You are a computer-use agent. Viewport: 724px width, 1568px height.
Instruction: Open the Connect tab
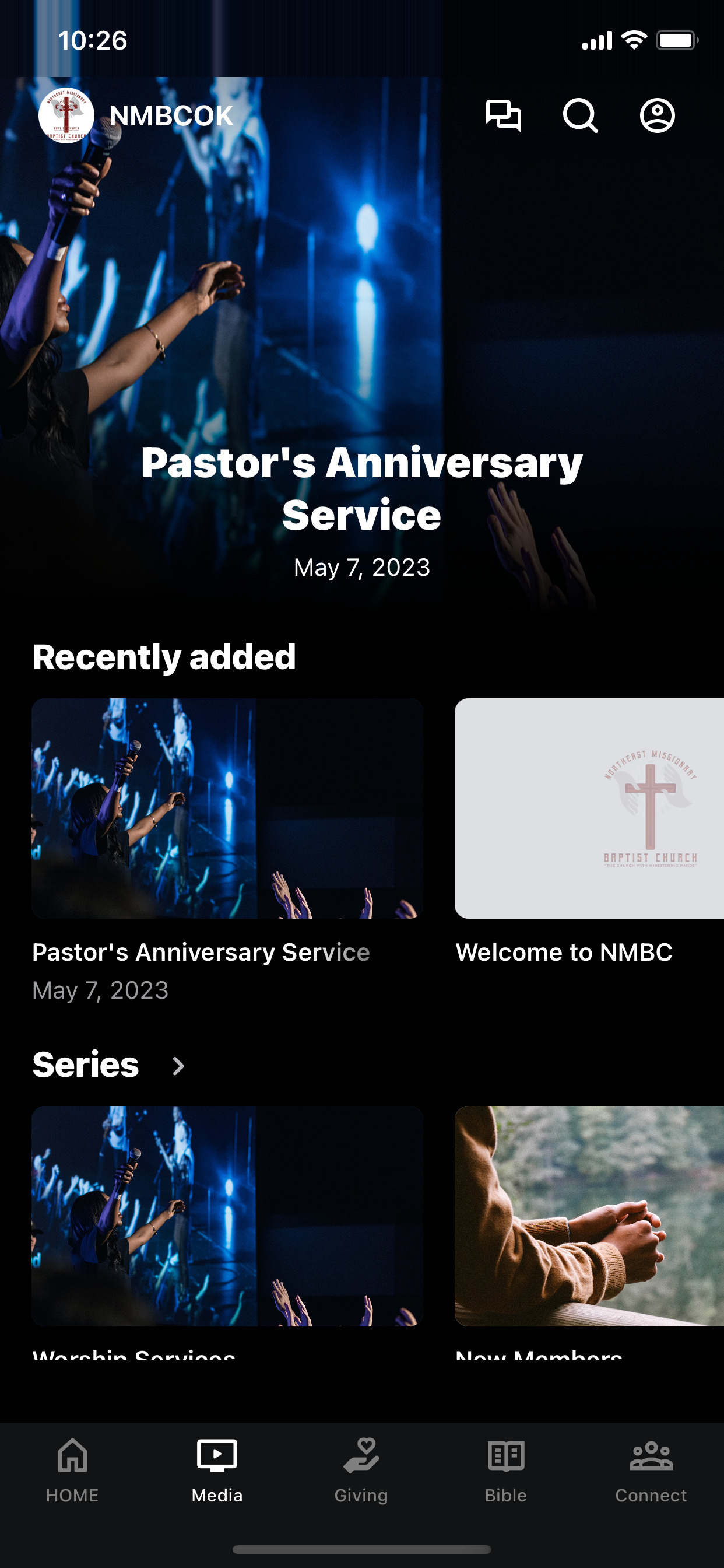point(651,1469)
